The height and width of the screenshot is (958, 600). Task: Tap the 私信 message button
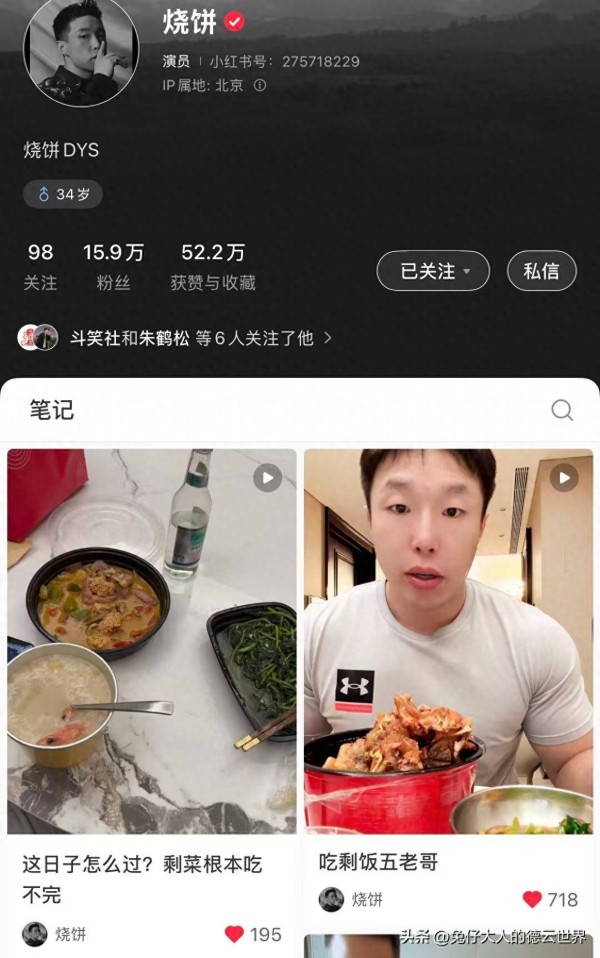pos(541,271)
